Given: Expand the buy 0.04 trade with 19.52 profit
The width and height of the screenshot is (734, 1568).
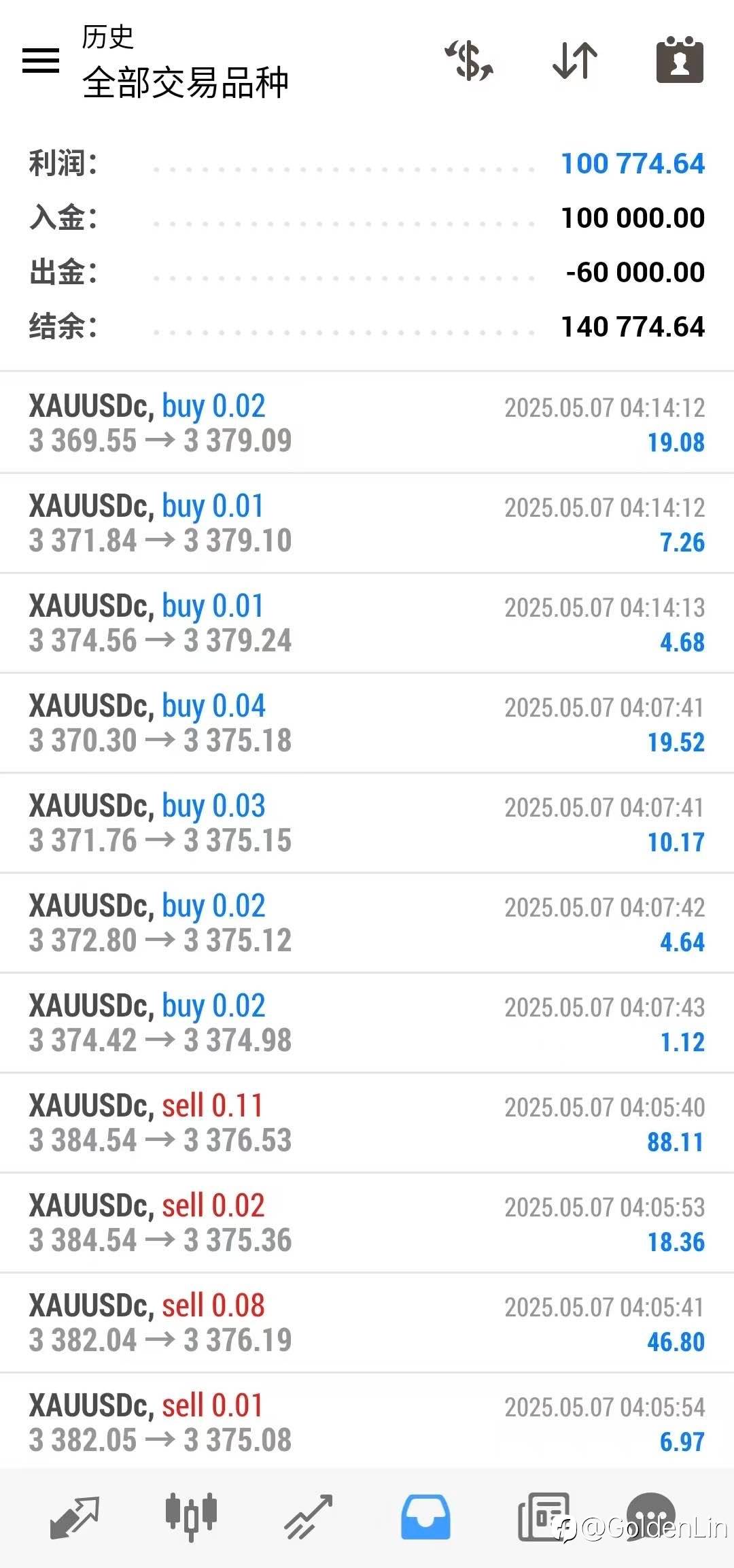Looking at the screenshot, I should pos(367,723).
